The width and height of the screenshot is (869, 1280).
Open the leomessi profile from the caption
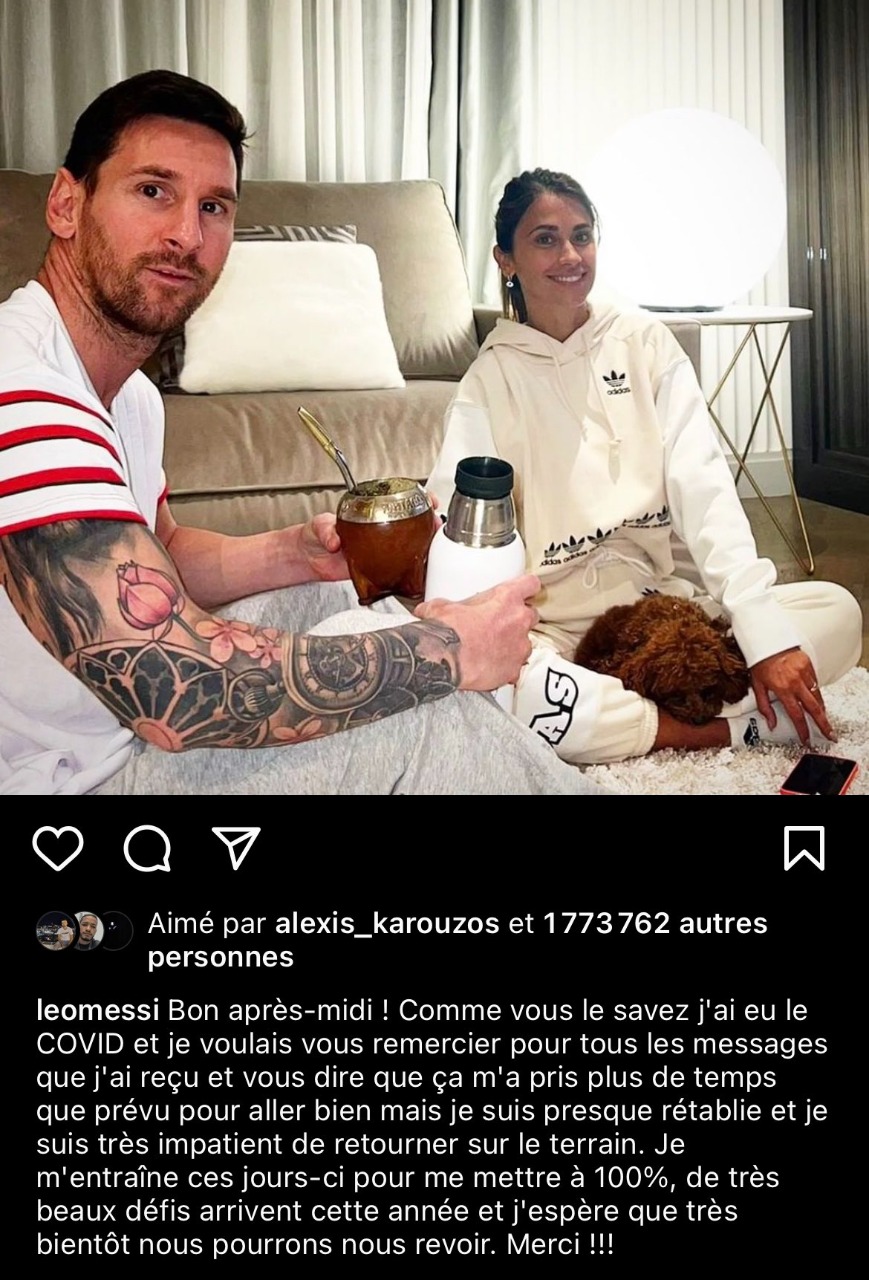pos(97,1010)
